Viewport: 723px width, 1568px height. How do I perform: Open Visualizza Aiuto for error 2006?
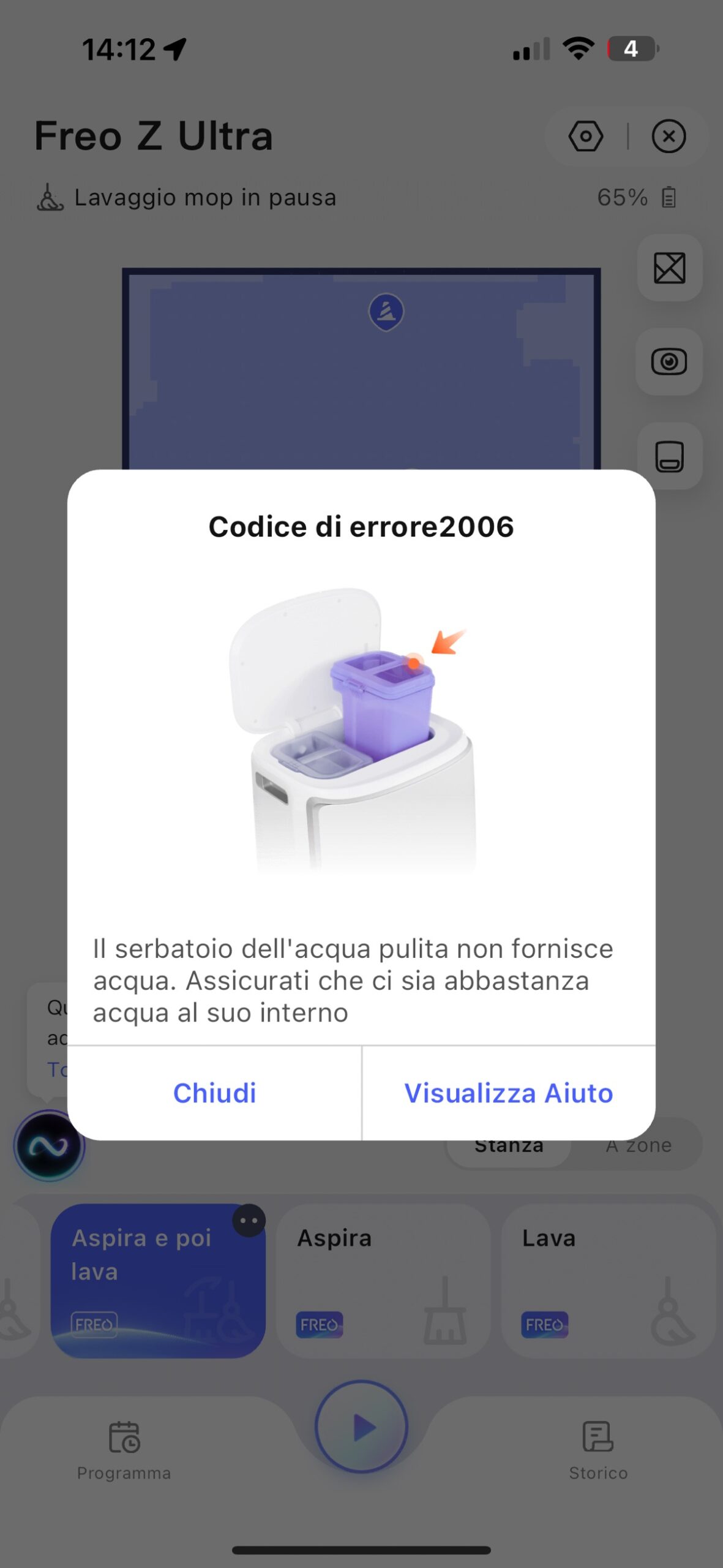tap(508, 1093)
